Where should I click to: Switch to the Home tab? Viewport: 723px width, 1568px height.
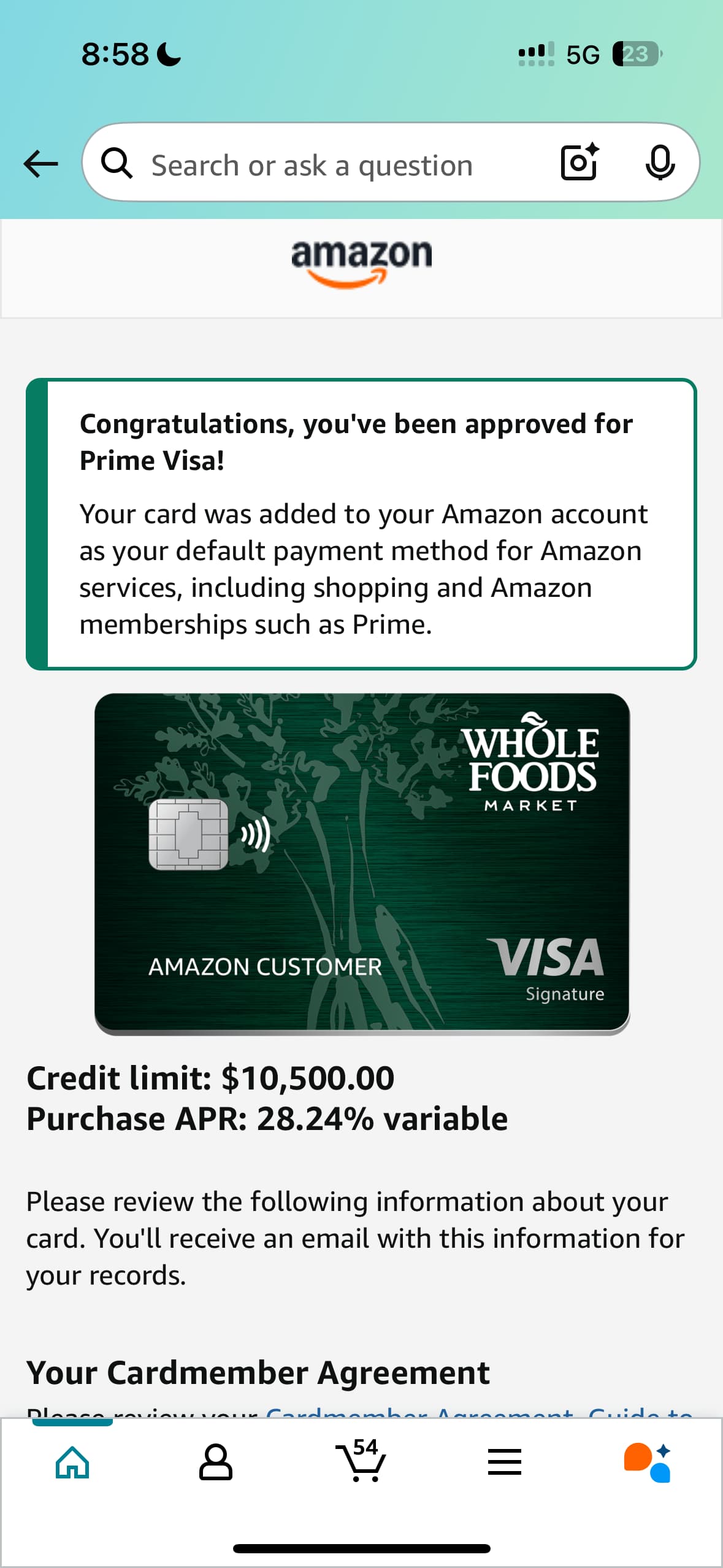click(x=72, y=1462)
